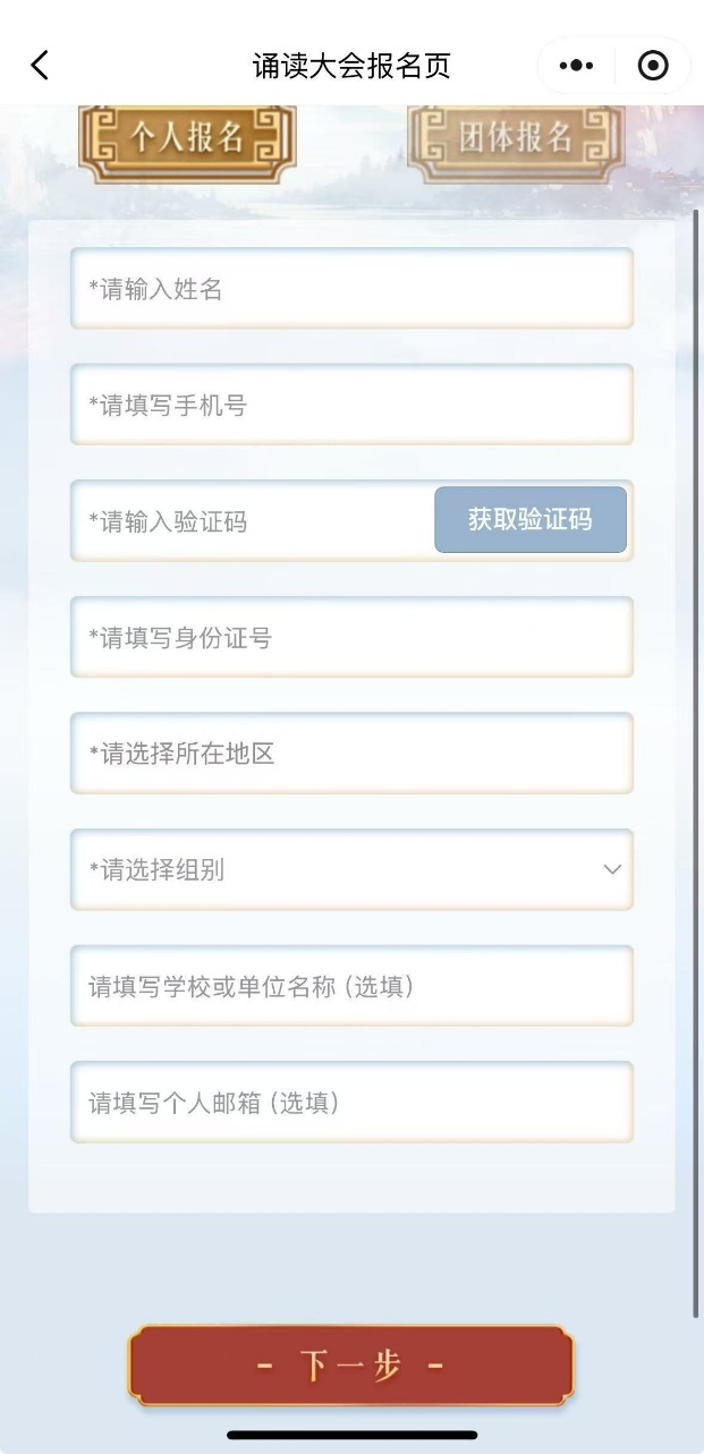Viewport: 704px width, 1454px height.
Task: Tap 获取验证码 to request a code
Action: [530, 520]
